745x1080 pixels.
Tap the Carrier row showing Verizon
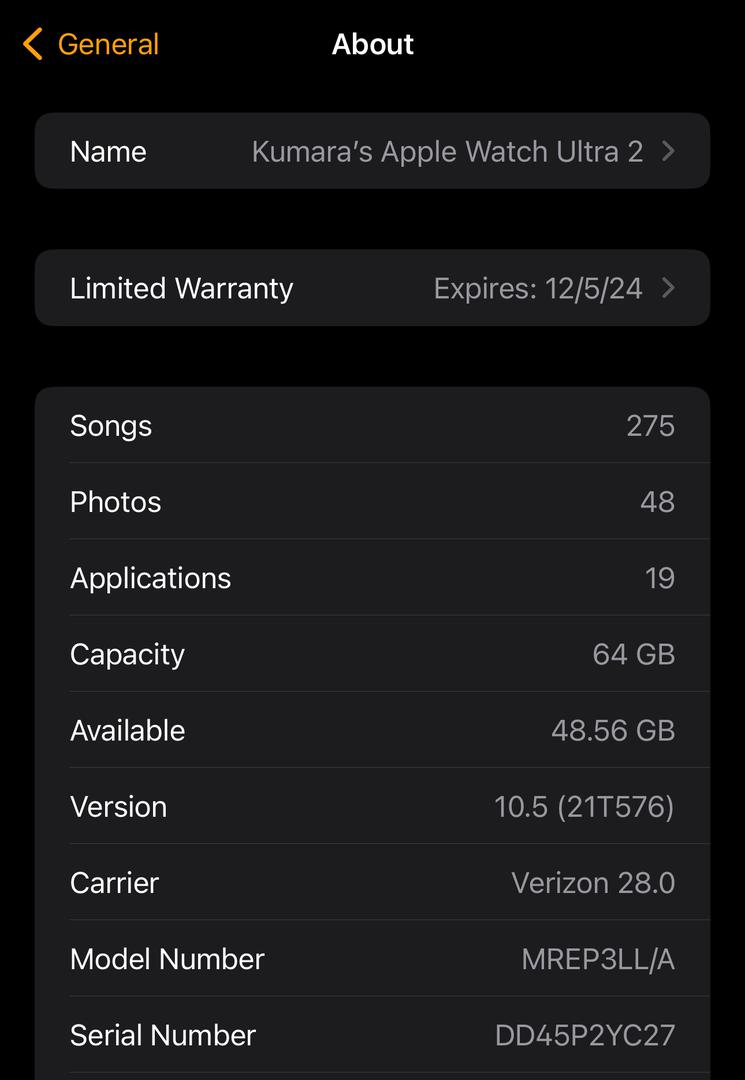coord(372,882)
